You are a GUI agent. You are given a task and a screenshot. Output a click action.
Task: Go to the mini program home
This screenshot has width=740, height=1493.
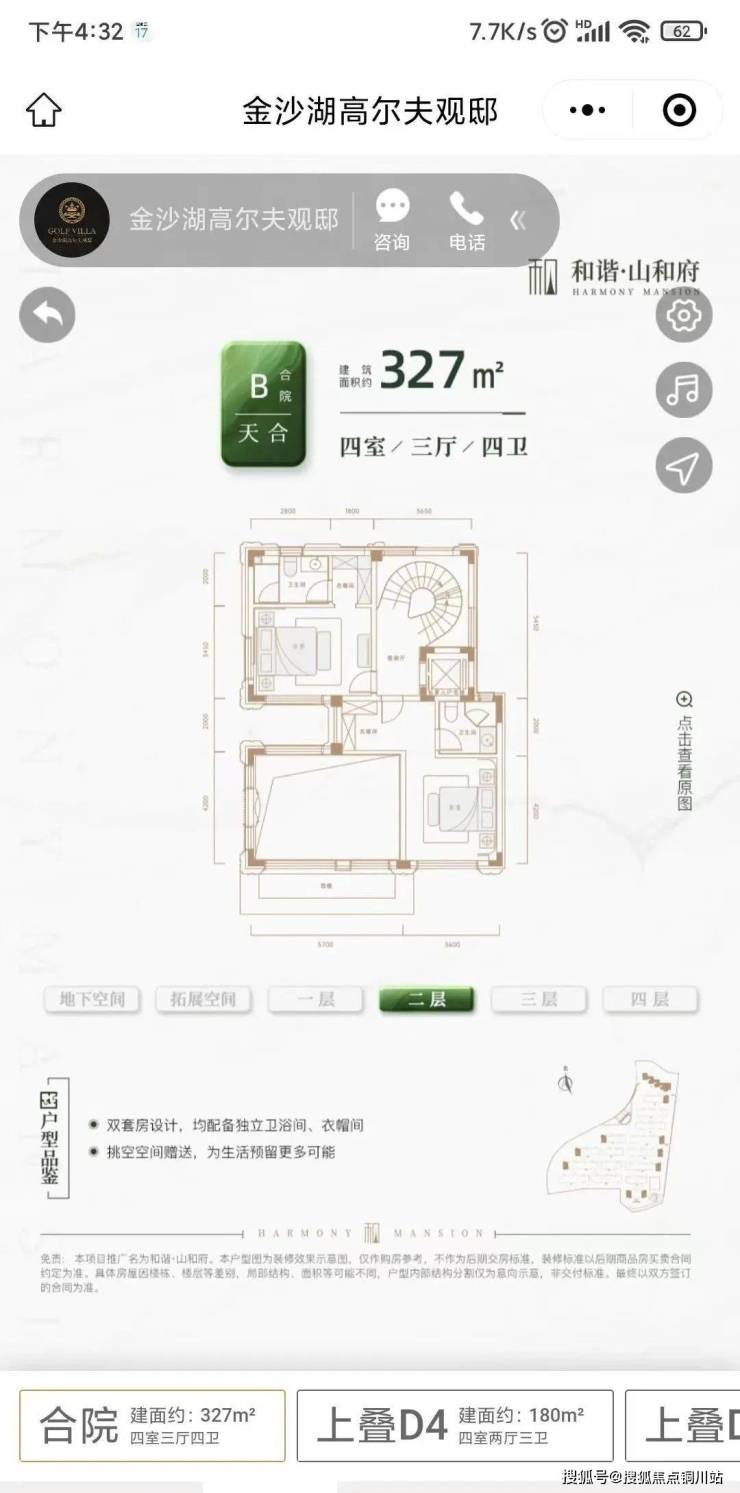click(44, 110)
